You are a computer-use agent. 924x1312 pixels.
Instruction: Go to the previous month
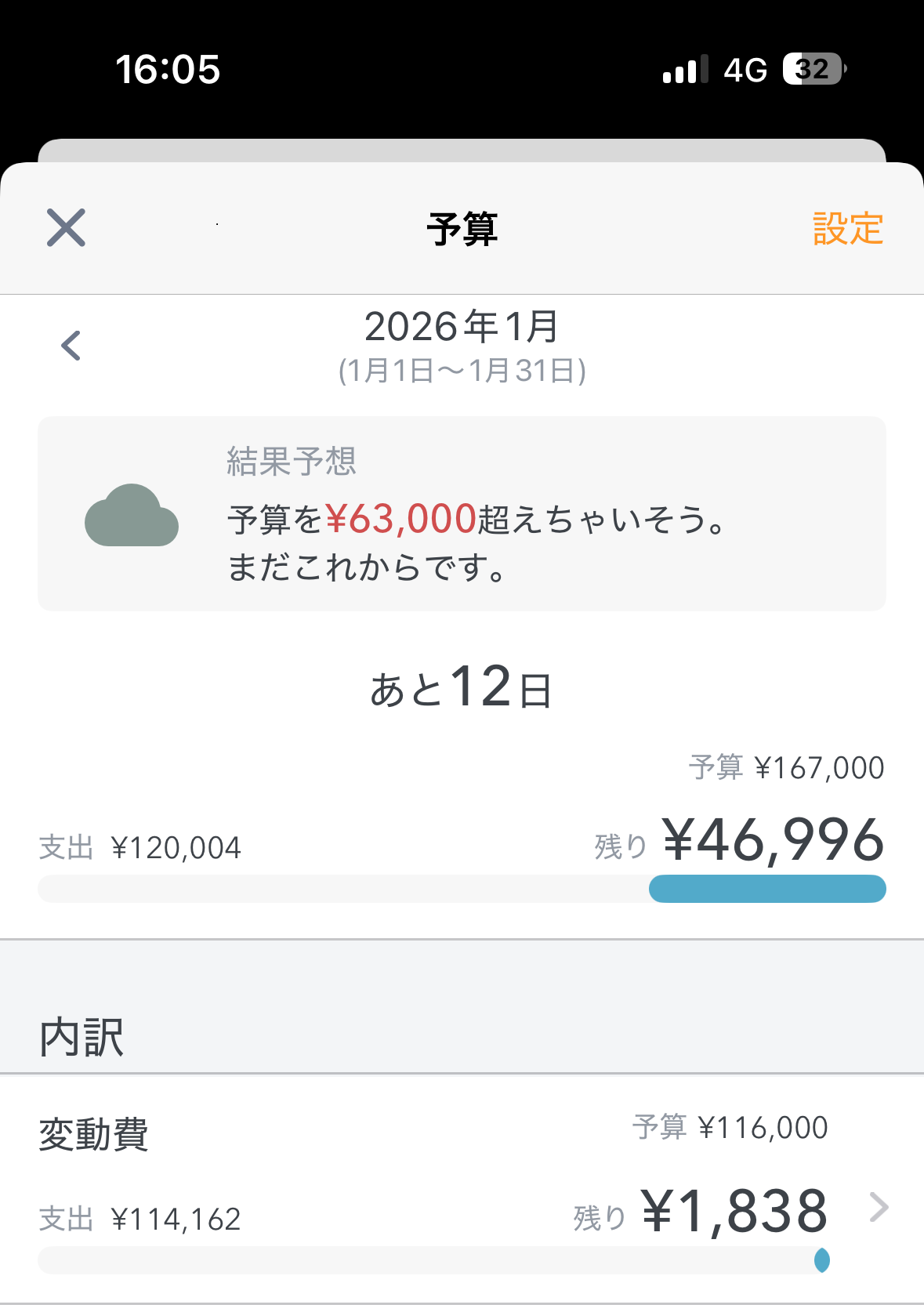(x=71, y=346)
